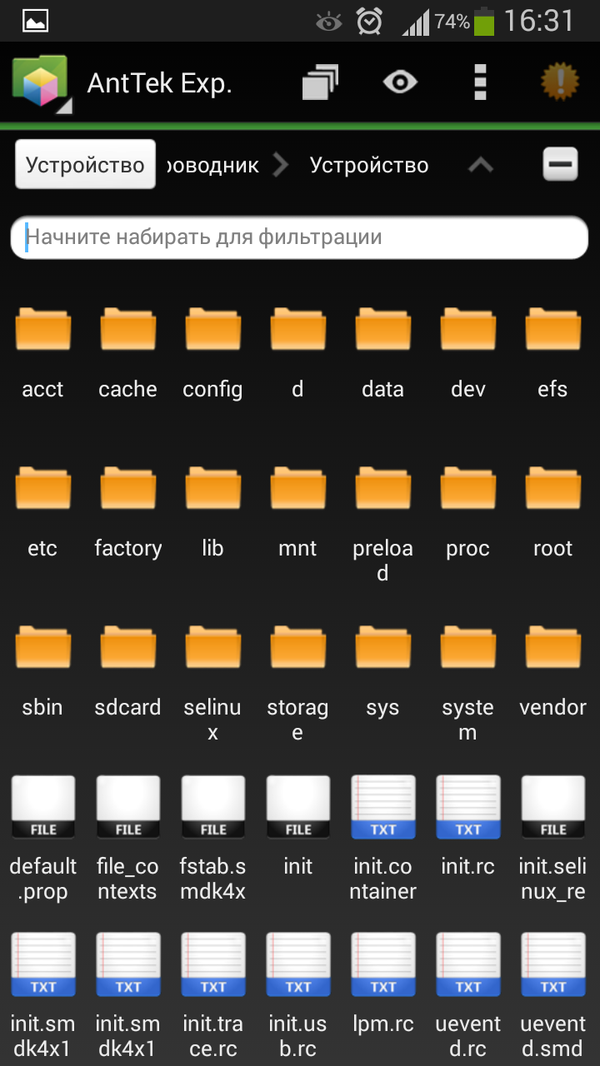Tap the minus collapse button
600x1066 pixels.
coord(560,165)
